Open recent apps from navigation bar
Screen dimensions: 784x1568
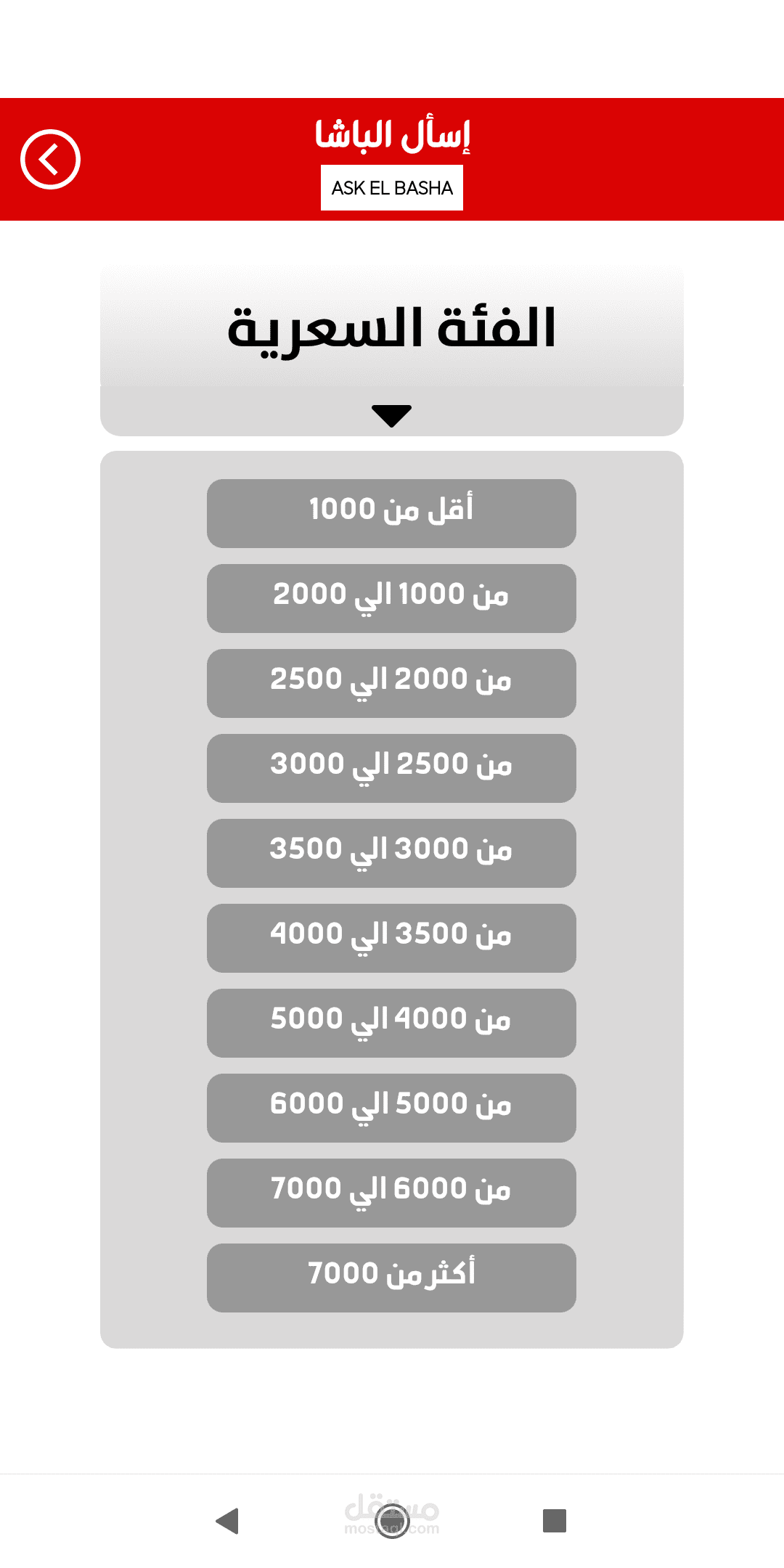(555, 1520)
